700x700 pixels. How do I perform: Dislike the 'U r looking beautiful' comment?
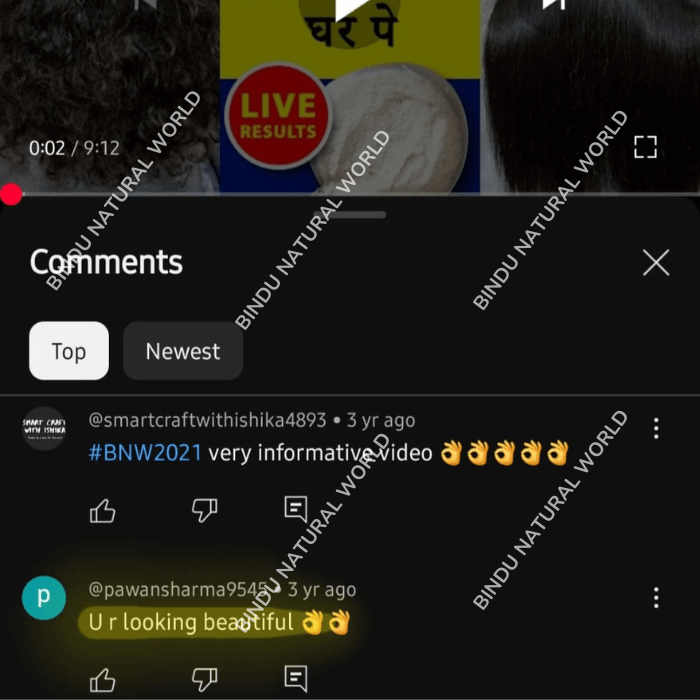(x=204, y=681)
